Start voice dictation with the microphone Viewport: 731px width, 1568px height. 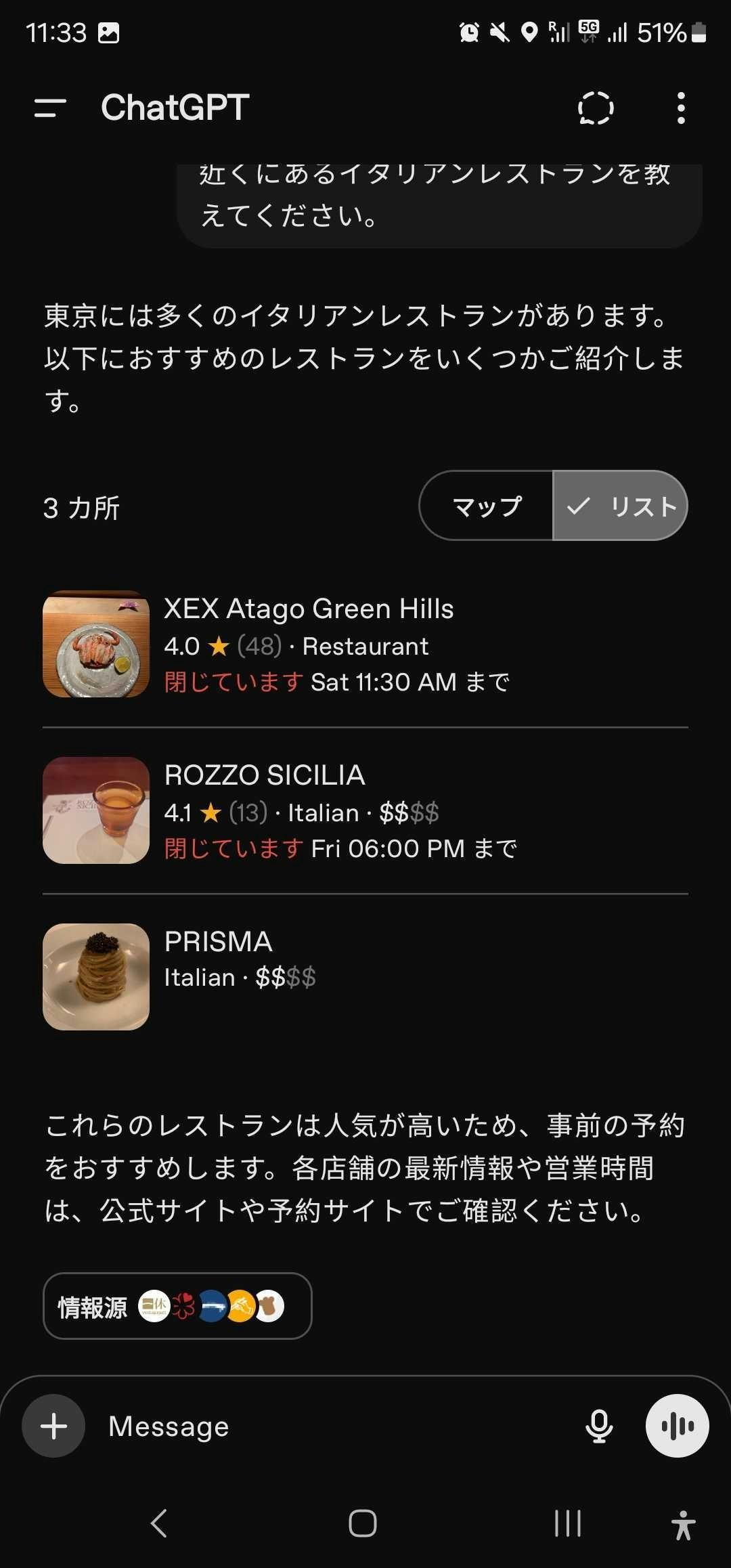coord(599,1426)
